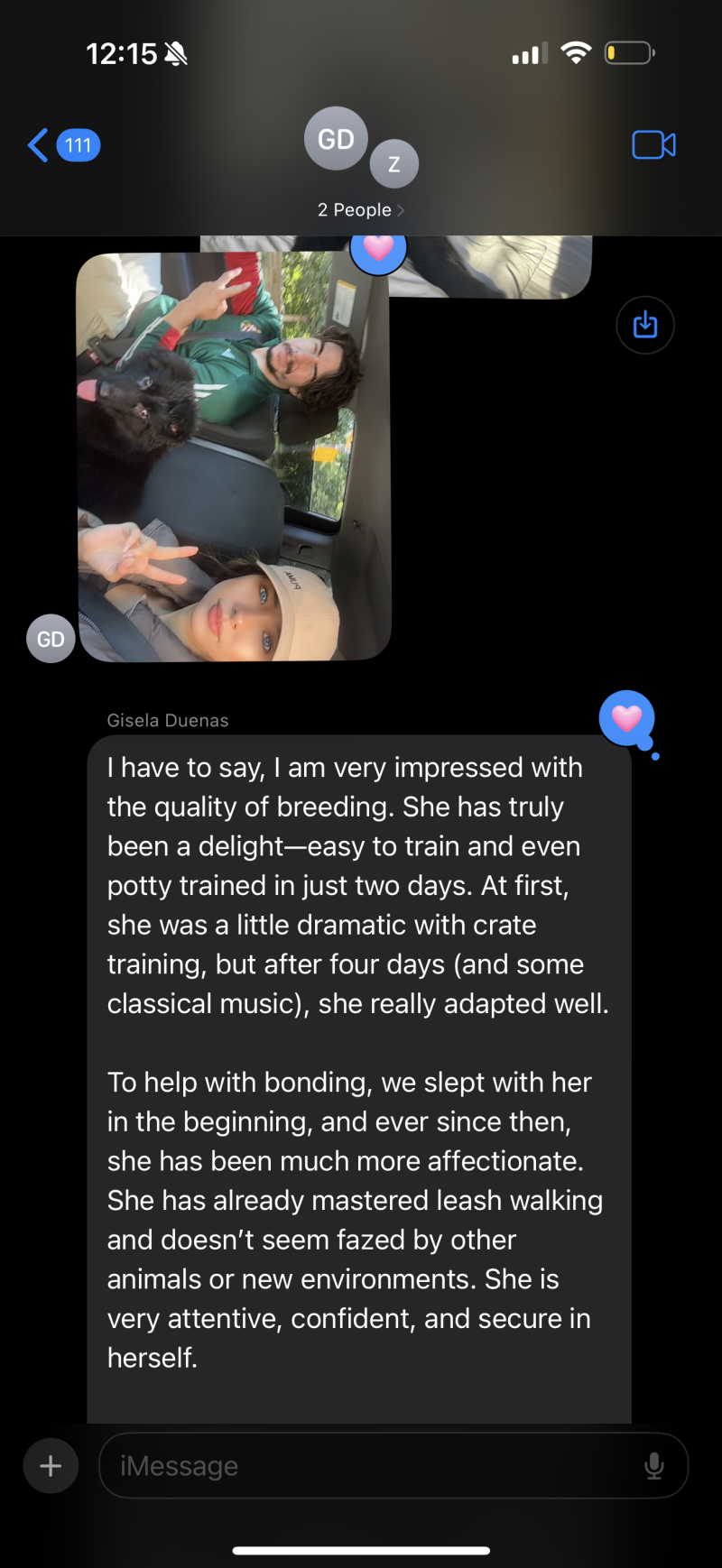Screen dimensions: 722x1568
Task: Start a FaceTime video call
Action: tap(653, 145)
